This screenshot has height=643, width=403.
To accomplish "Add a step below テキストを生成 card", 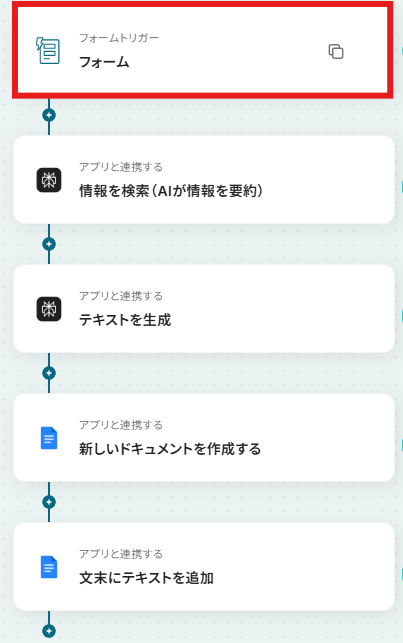I will pos(49,373).
